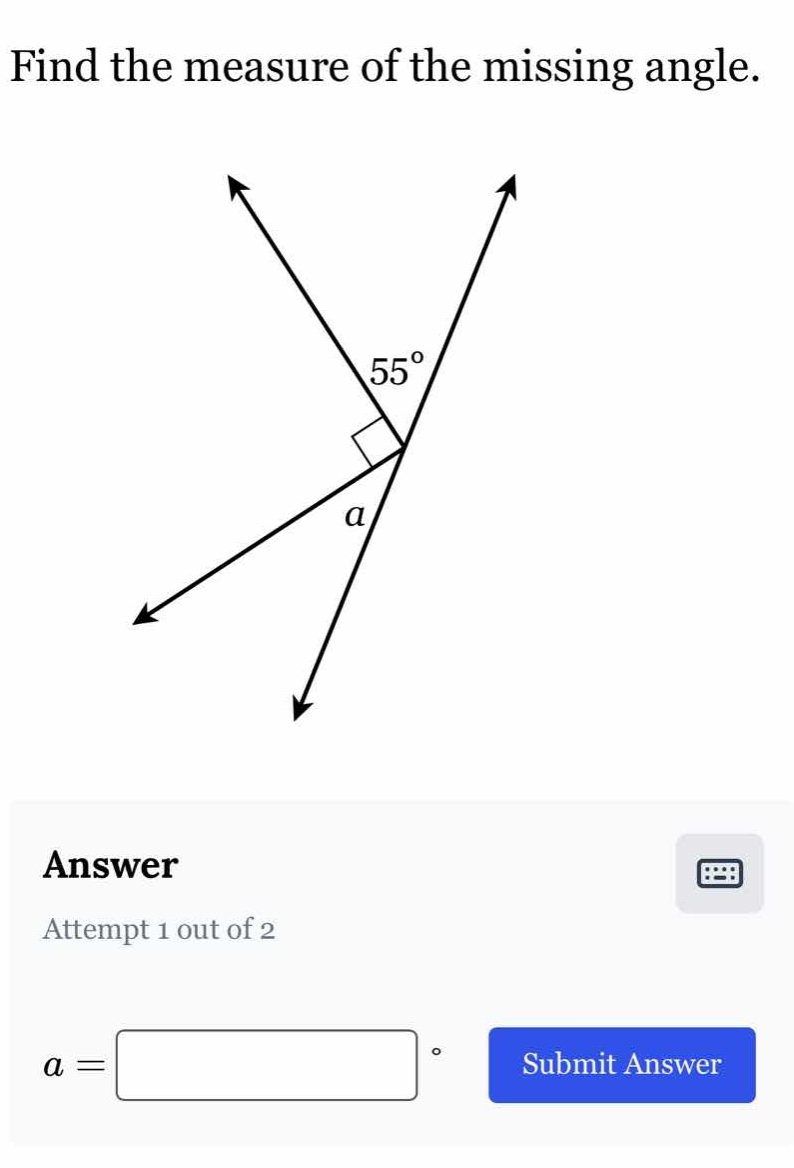794x1168 pixels.
Task: Click the blue Submit Answer label text
Action: [620, 1064]
